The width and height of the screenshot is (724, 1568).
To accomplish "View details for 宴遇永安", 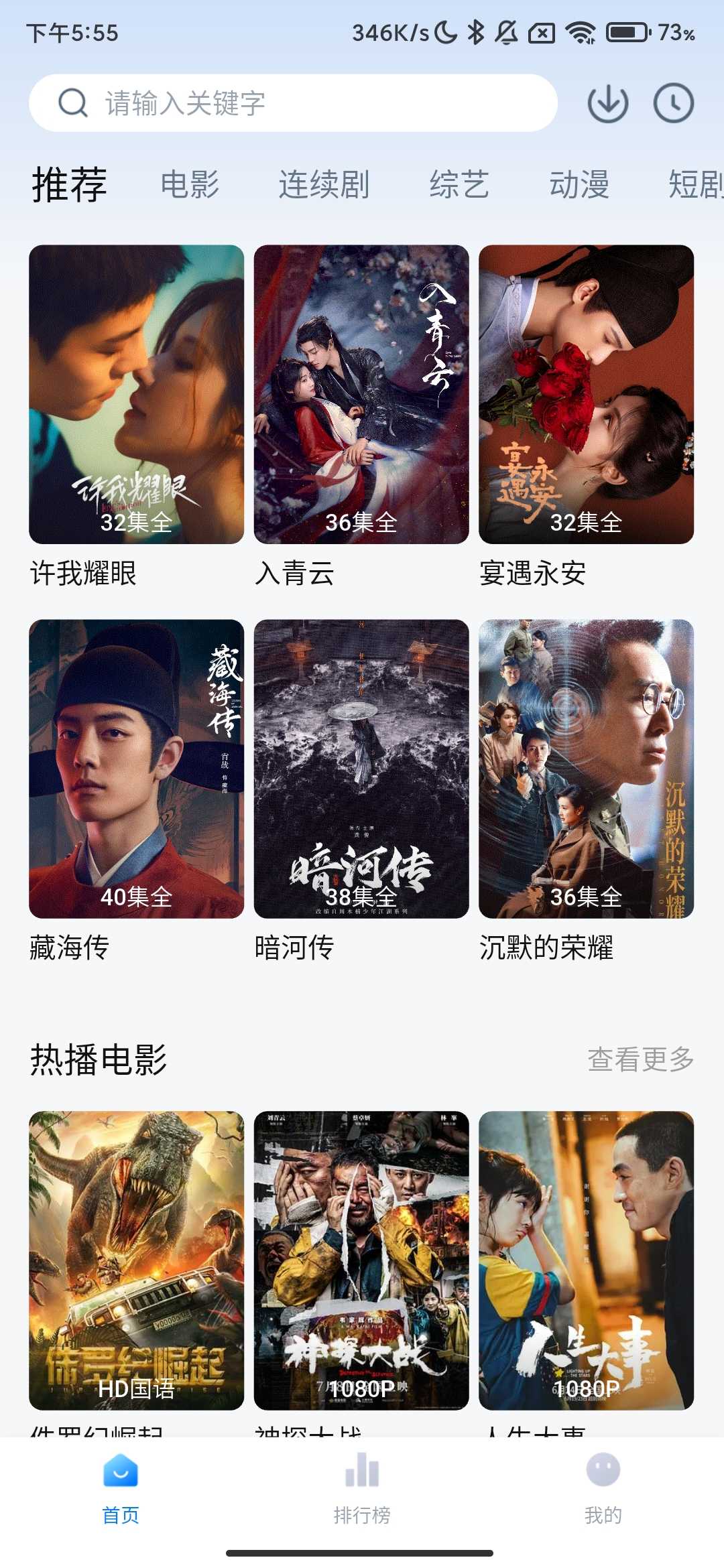I will pyautogui.click(x=586, y=394).
